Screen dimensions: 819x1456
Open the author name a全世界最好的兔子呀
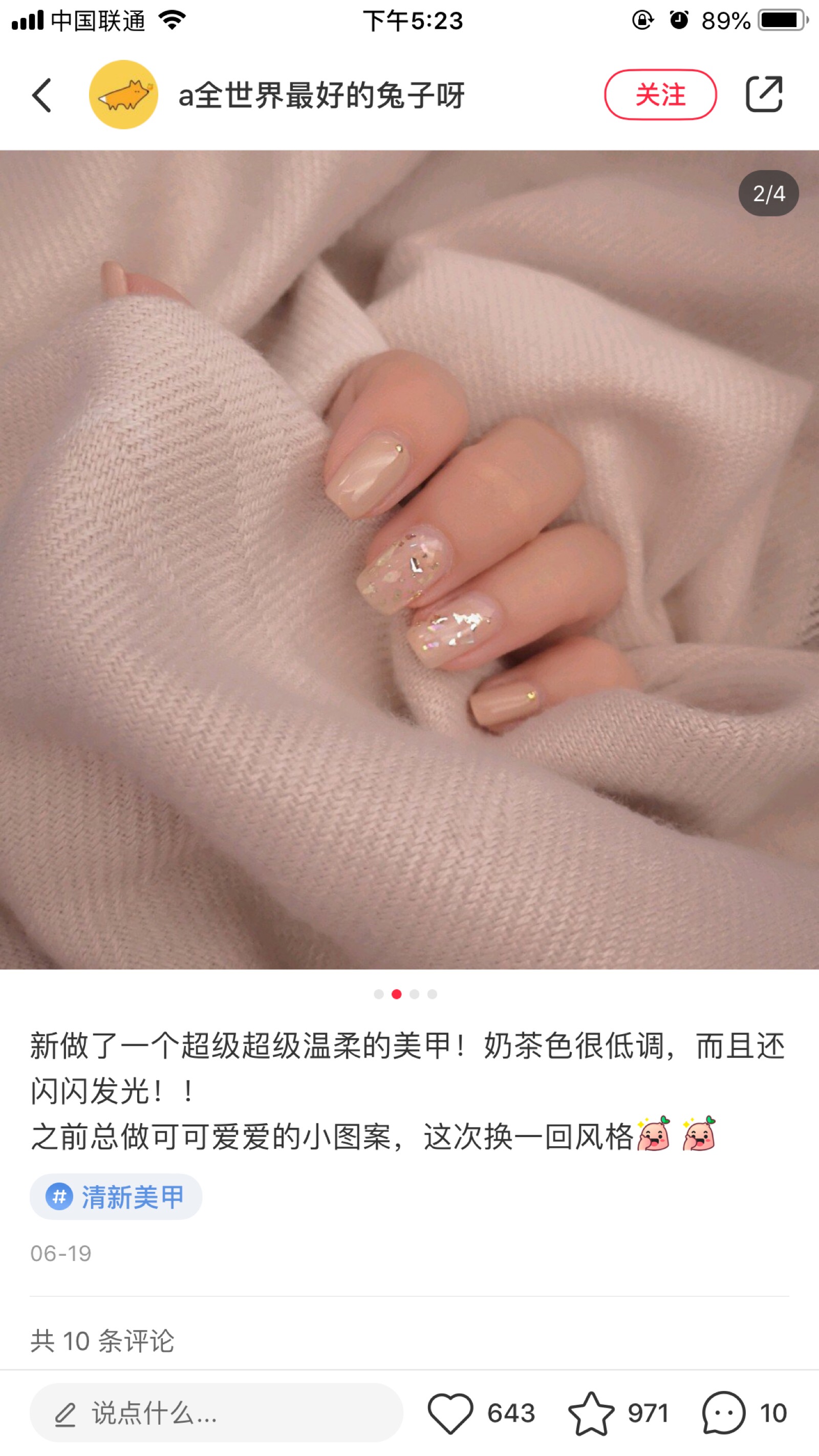point(321,95)
